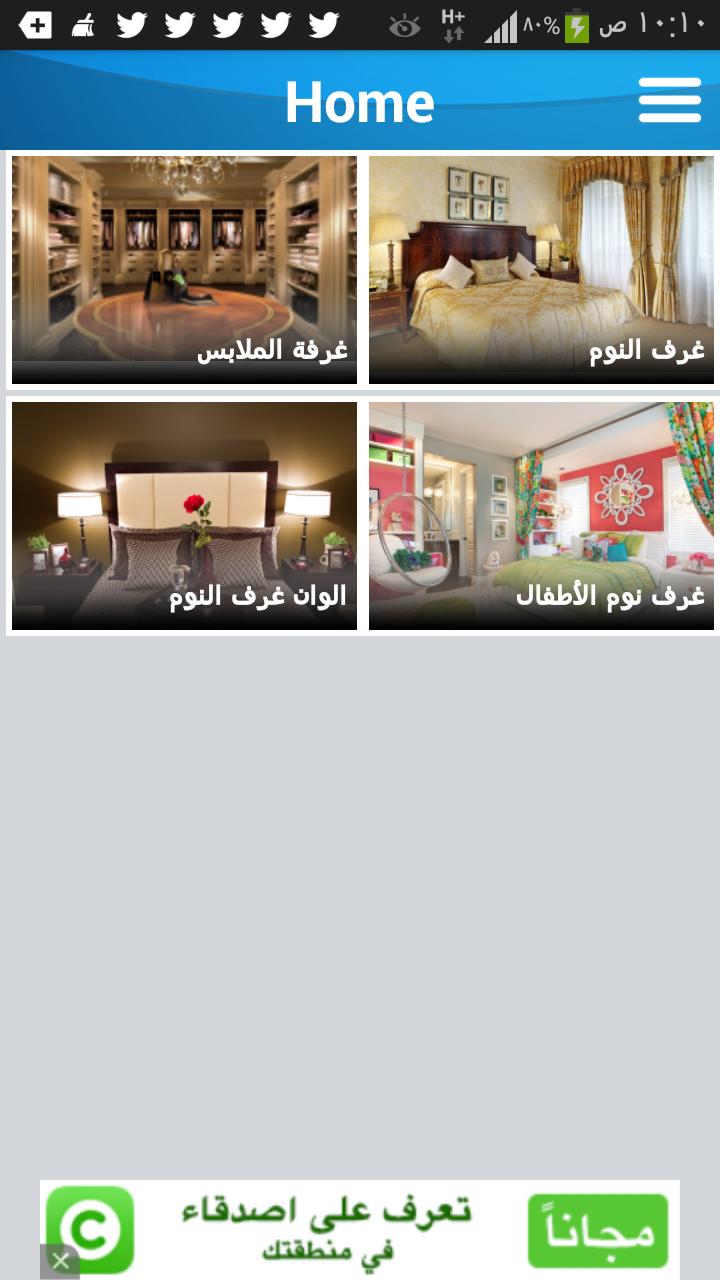Open the غرف نوم الأطفال thumbnail
The height and width of the screenshot is (1280, 720).
point(541,516)
